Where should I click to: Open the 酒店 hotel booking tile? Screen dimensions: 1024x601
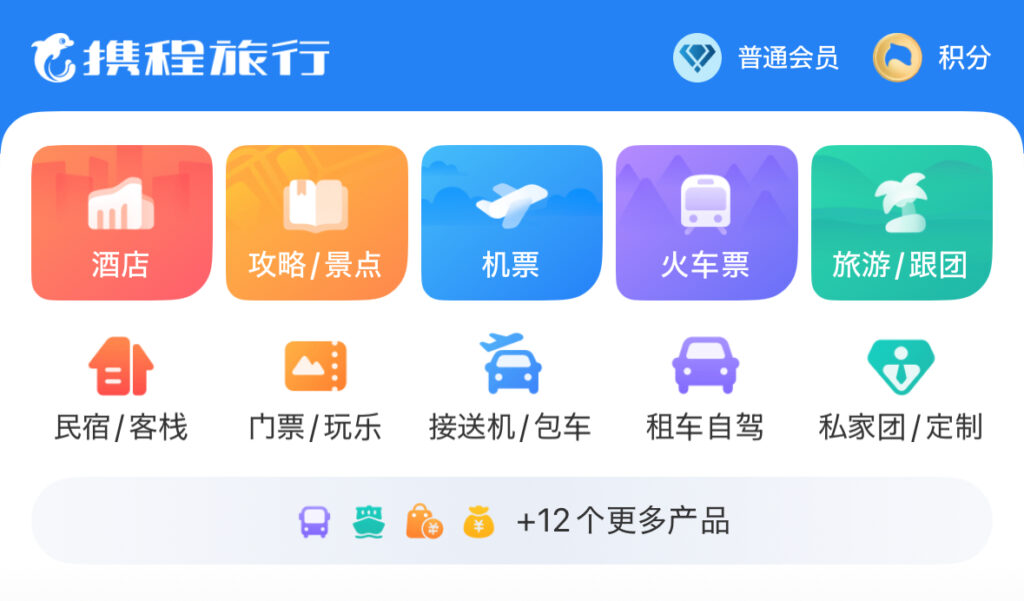click(x=121, y=223)
